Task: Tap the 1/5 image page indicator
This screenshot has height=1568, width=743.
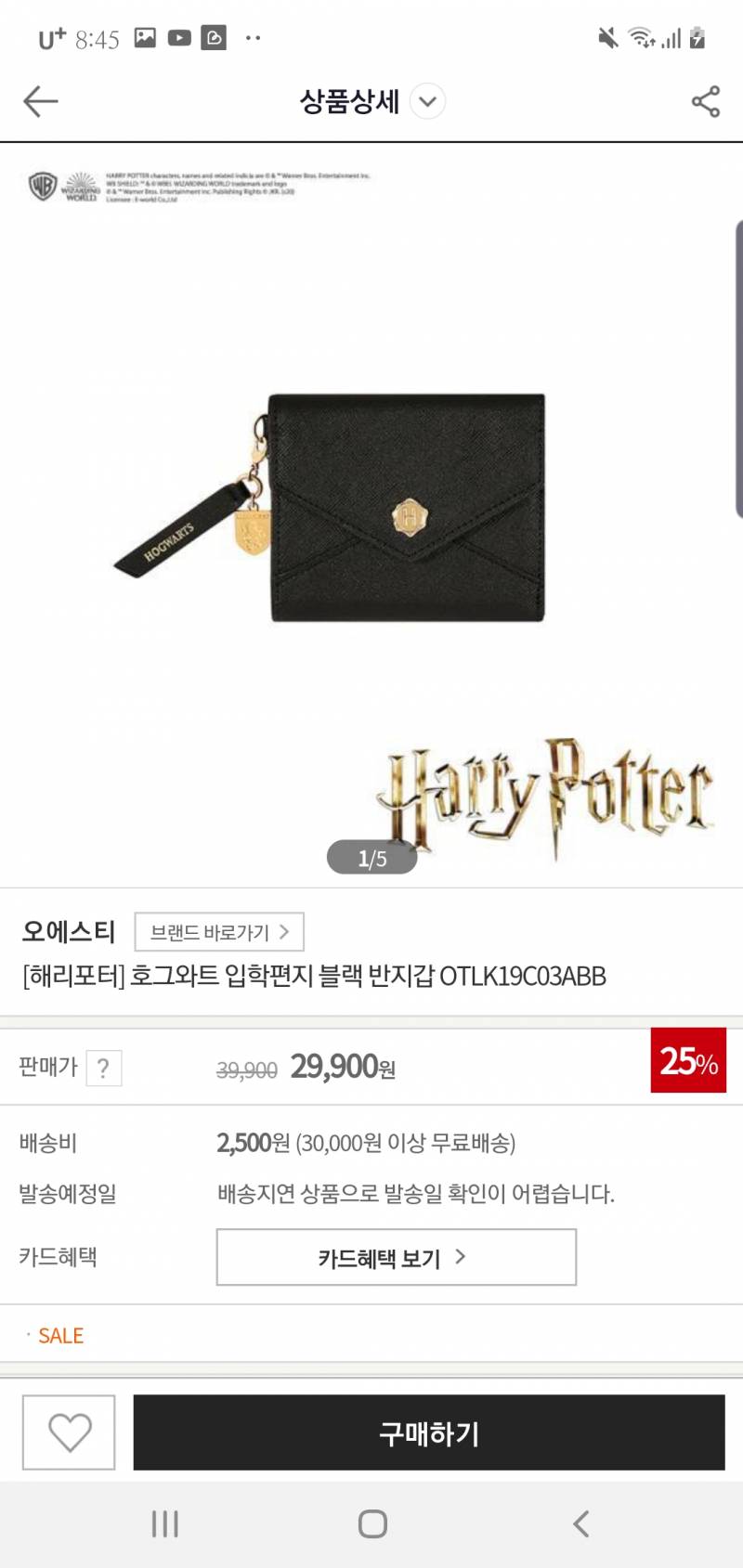Action: [371, 857]
